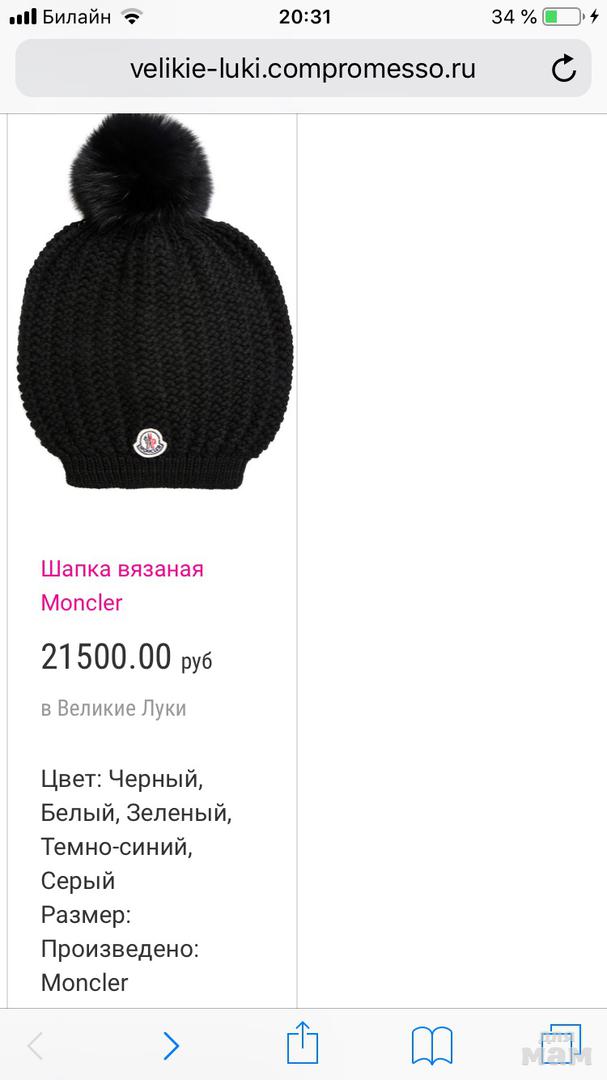Open the Шапка вязаная Moncler link
This screenshot has width=607, height=1080.
pyautogui.click(x=121, y=586)
